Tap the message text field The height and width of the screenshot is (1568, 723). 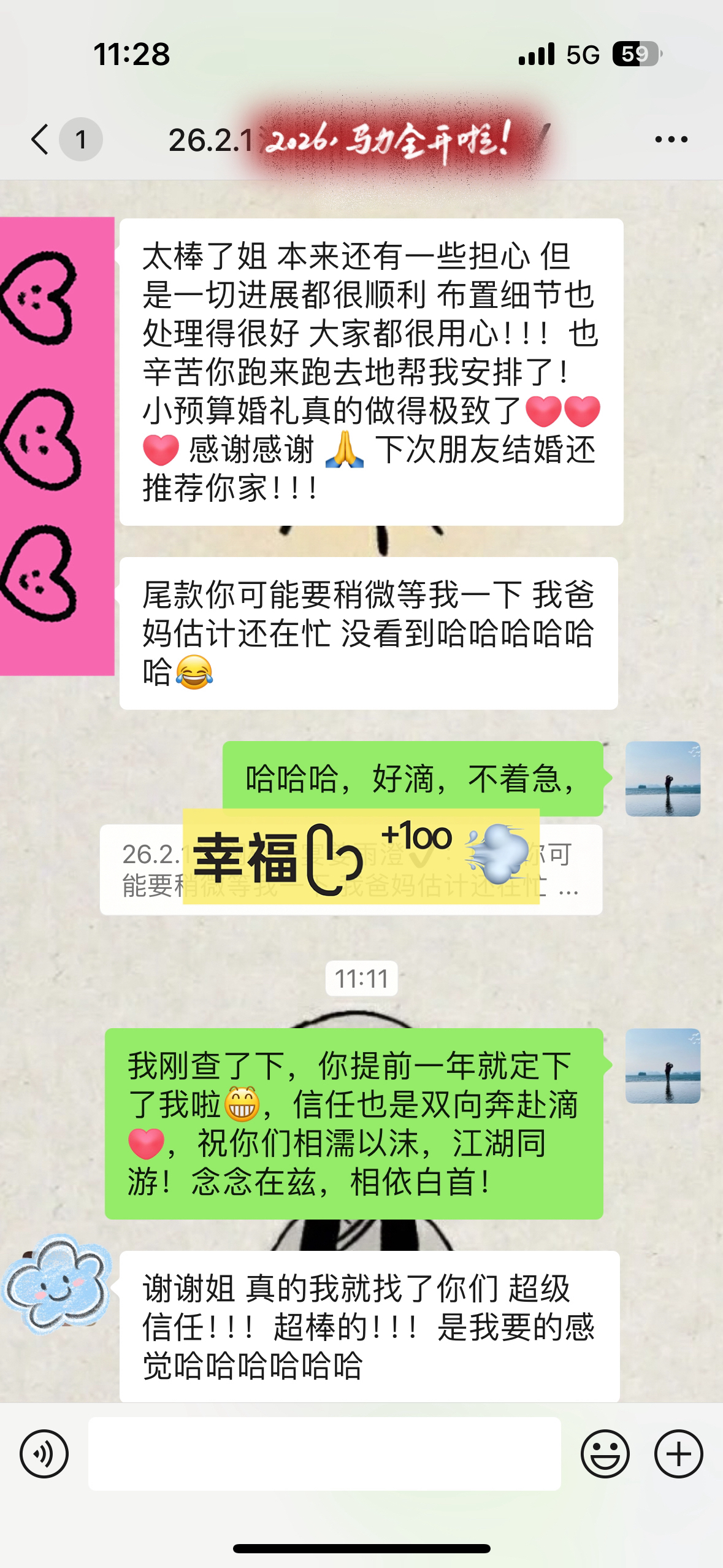(x=324, y=1454)
